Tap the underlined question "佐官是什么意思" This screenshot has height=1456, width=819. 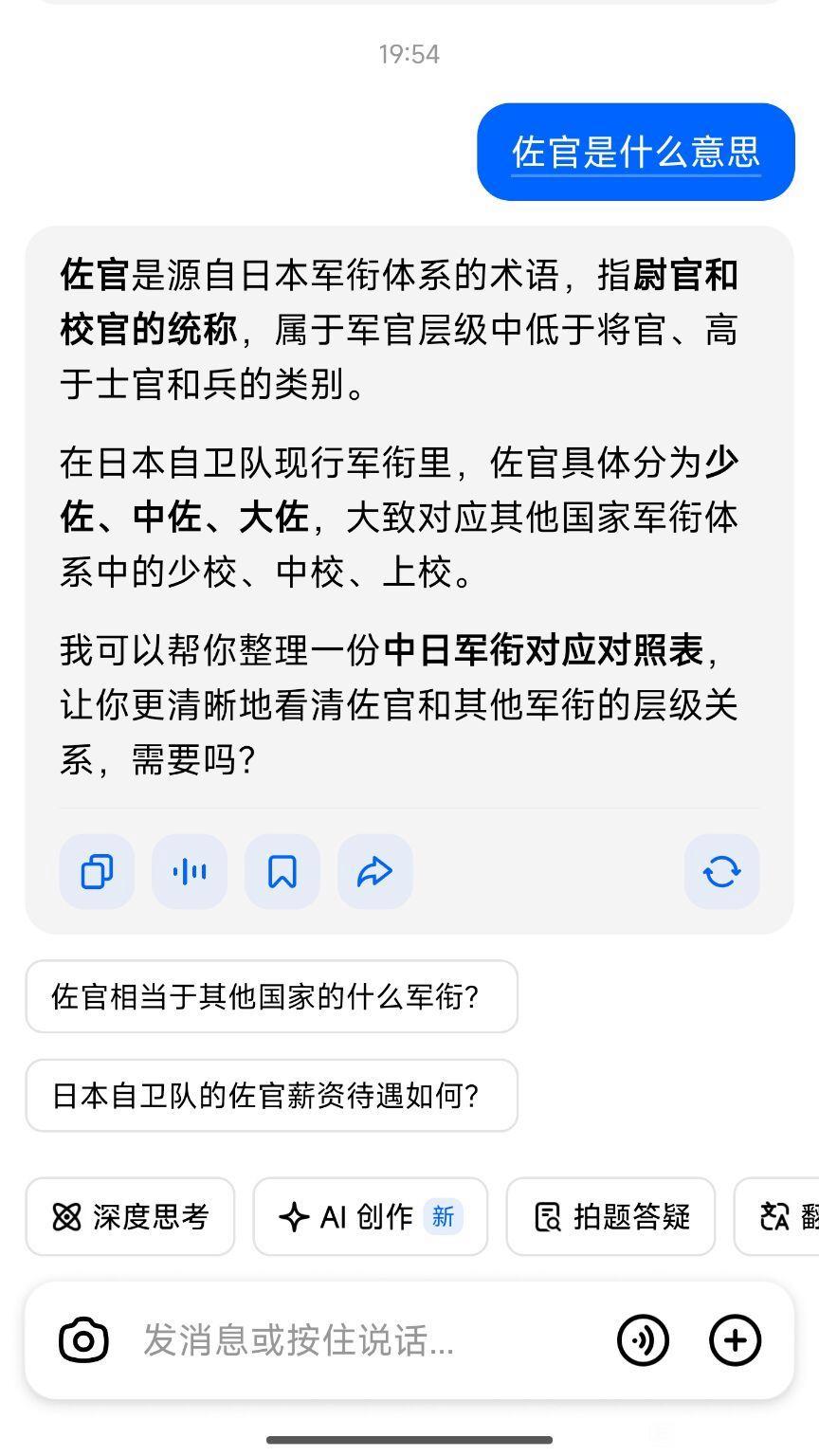click(x=635, y=152)
